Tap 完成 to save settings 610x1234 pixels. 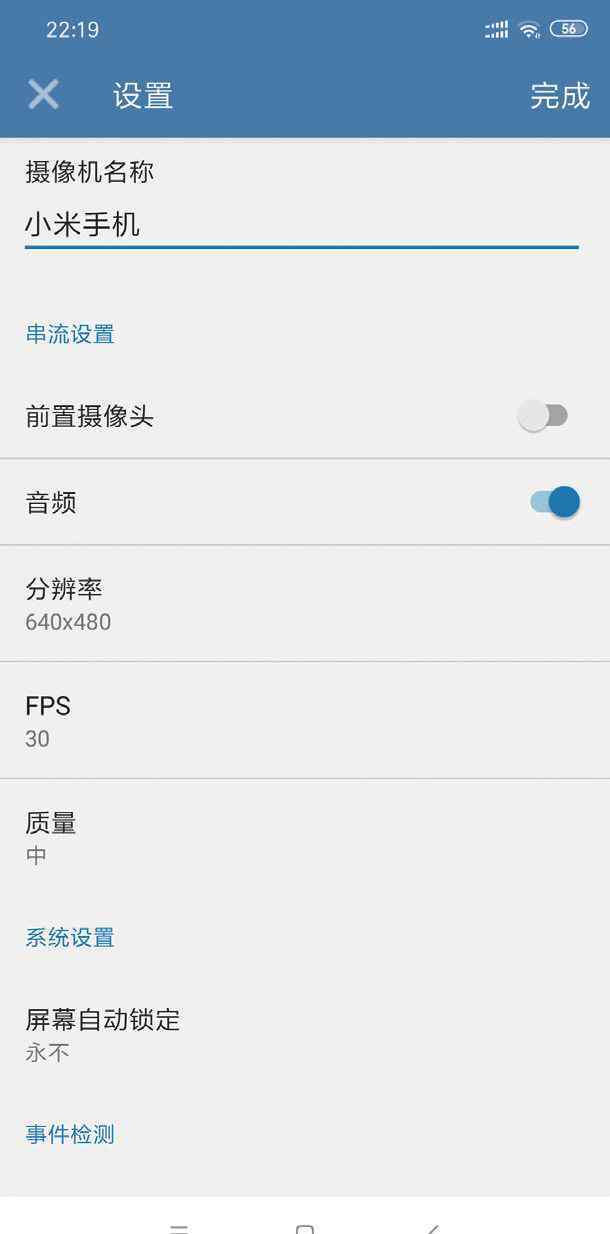560,96
